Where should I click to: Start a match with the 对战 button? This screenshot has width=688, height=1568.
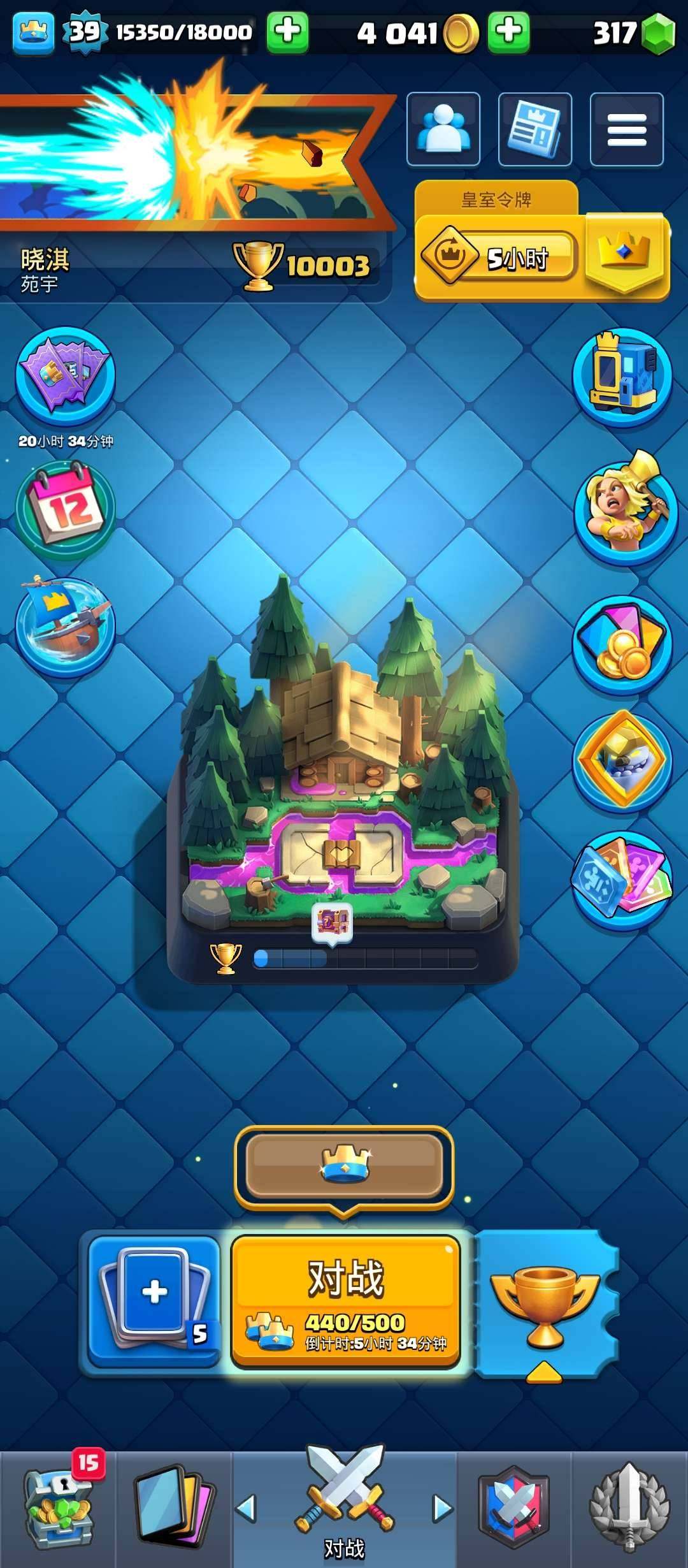click(345, 1300)
